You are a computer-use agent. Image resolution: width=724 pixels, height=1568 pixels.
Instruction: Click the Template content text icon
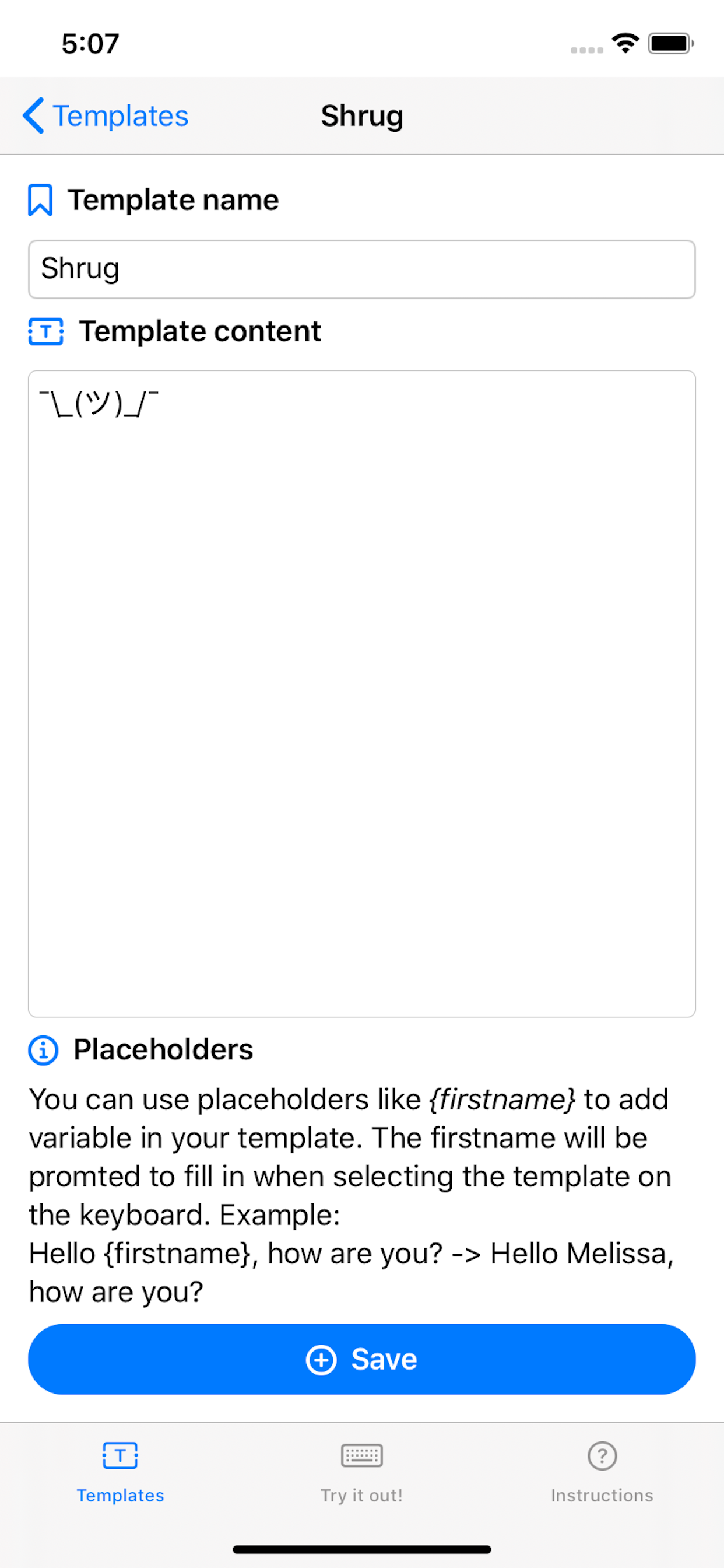45,332
